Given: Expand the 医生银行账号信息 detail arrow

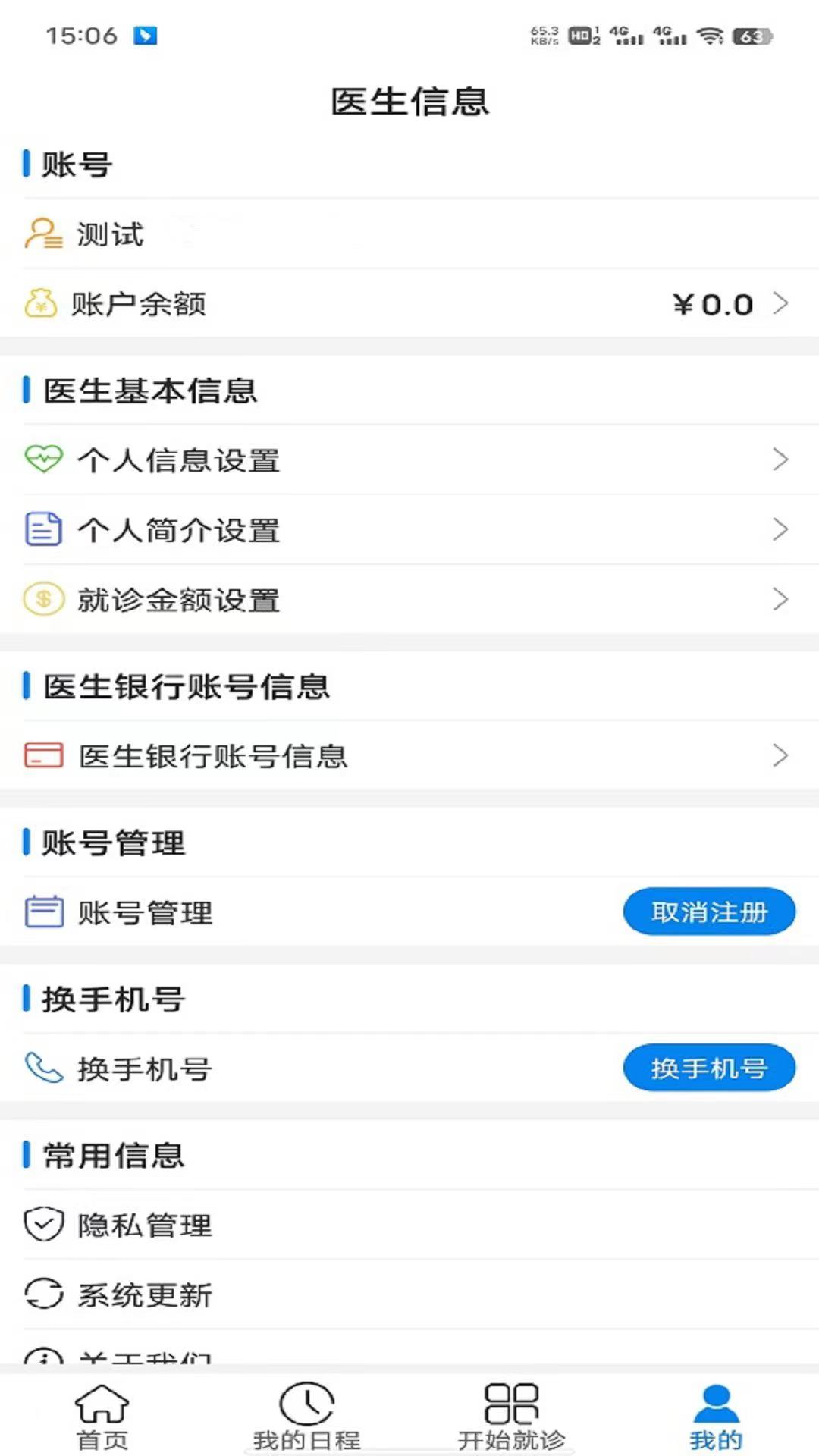Looking at the screenshot, I should tap(782, 755).
